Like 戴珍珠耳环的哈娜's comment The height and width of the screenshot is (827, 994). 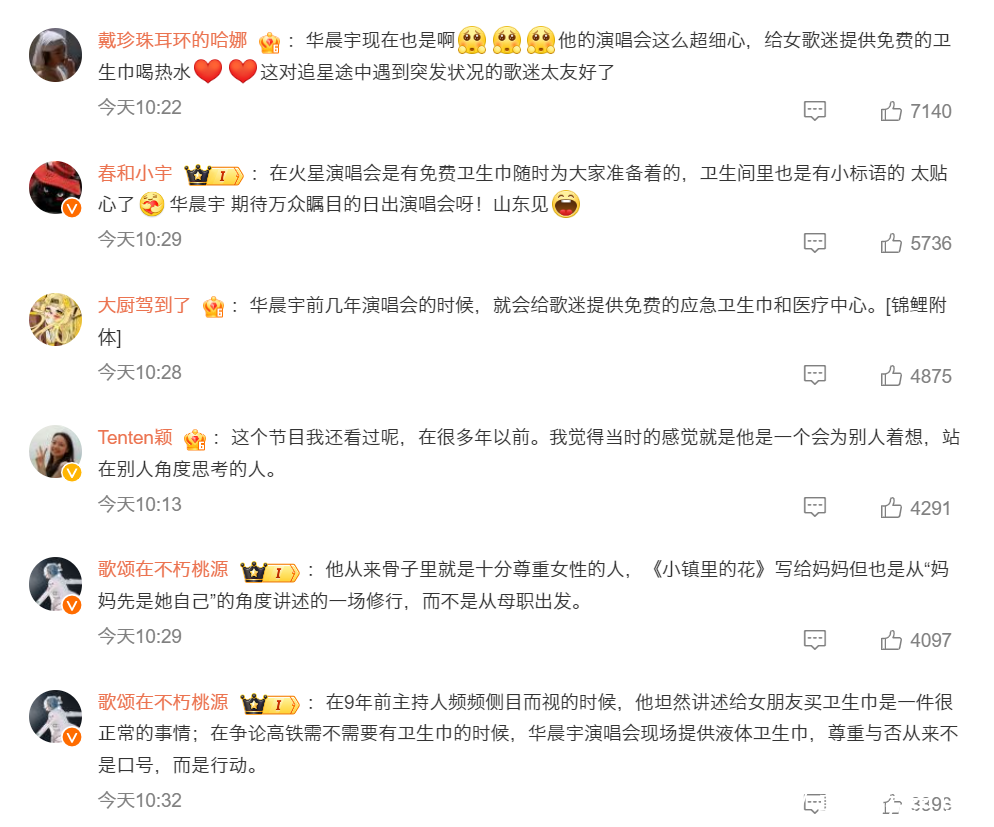891,111
